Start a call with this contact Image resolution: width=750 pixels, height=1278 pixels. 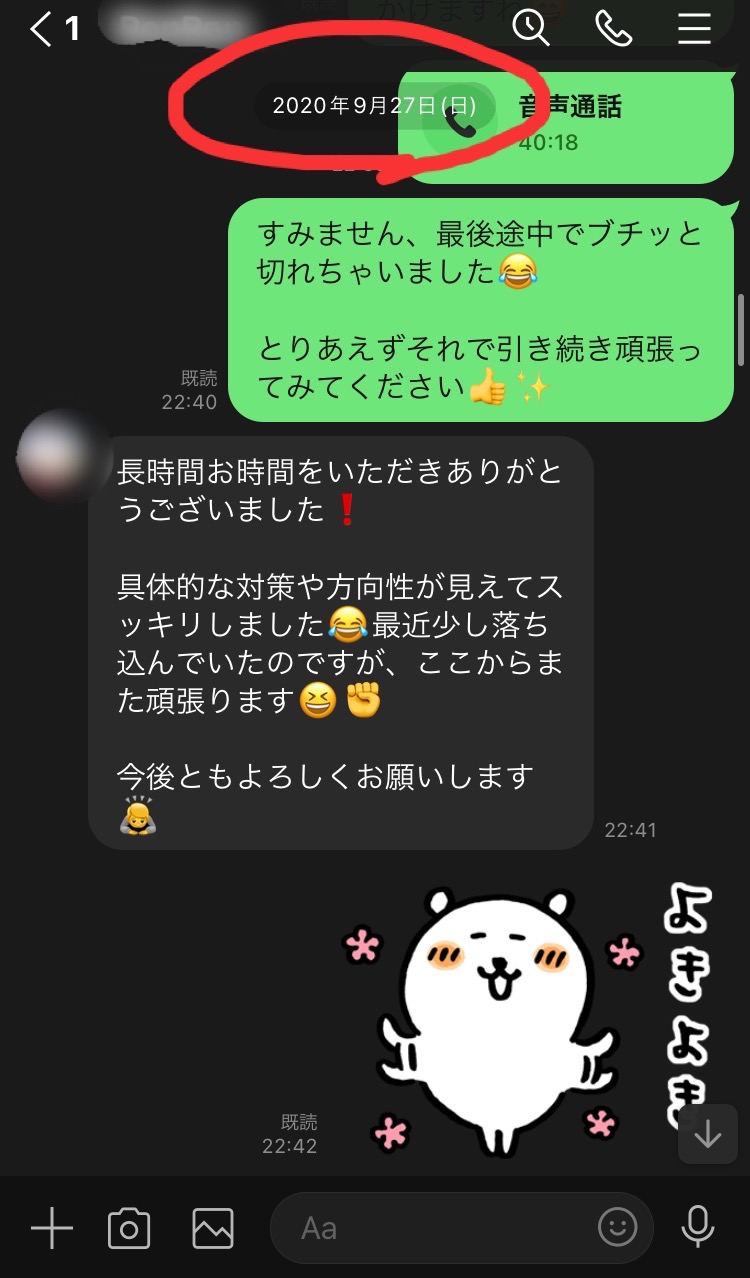tap(613, 28)
